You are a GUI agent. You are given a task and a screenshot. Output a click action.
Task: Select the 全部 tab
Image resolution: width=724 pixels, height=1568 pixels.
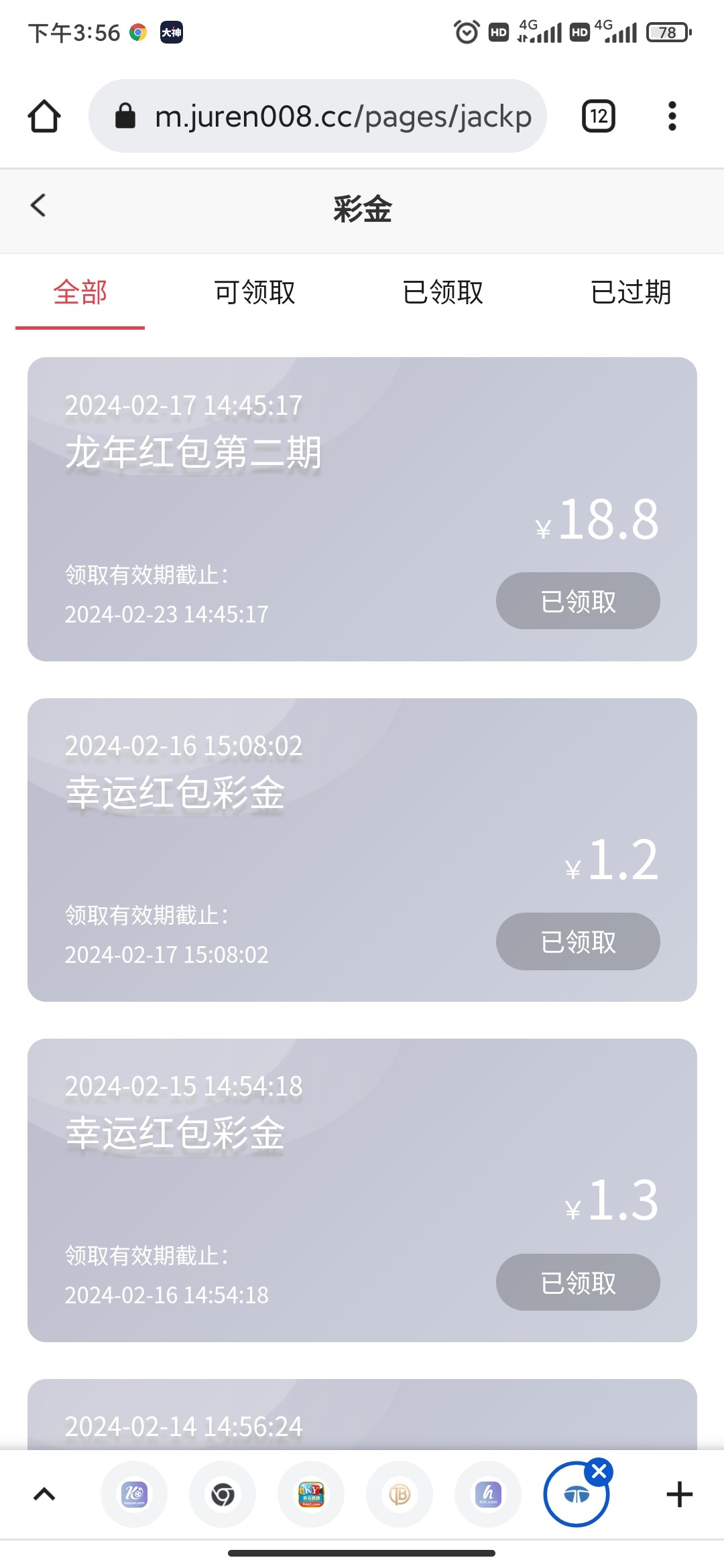coord(80,293)
